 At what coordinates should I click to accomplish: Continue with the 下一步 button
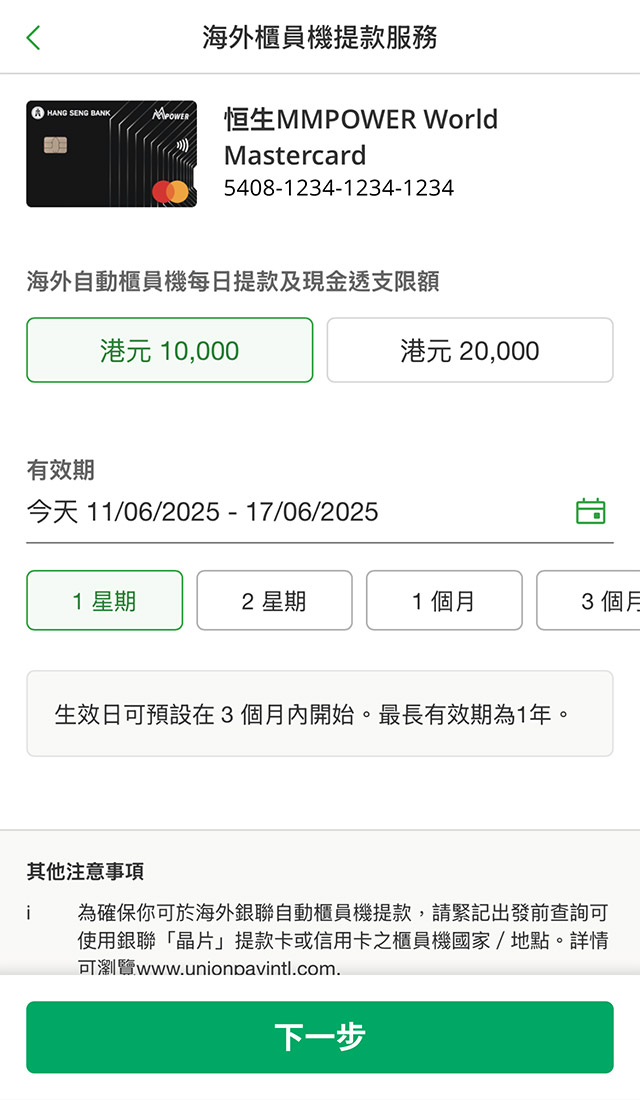point(320,1037)
